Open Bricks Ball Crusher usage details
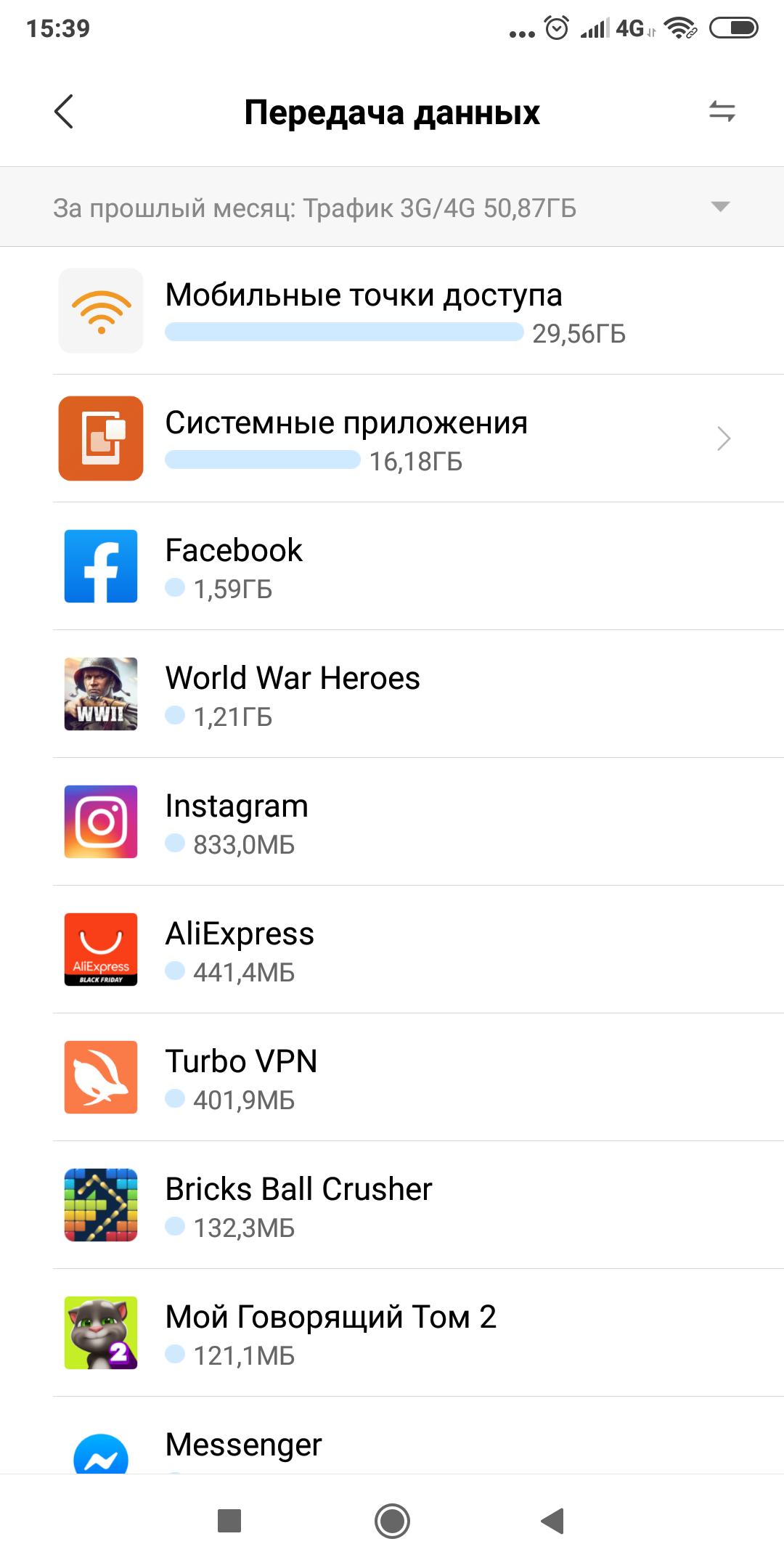The height and width of the screenshot is (1568, 784). click(392, 1205)
